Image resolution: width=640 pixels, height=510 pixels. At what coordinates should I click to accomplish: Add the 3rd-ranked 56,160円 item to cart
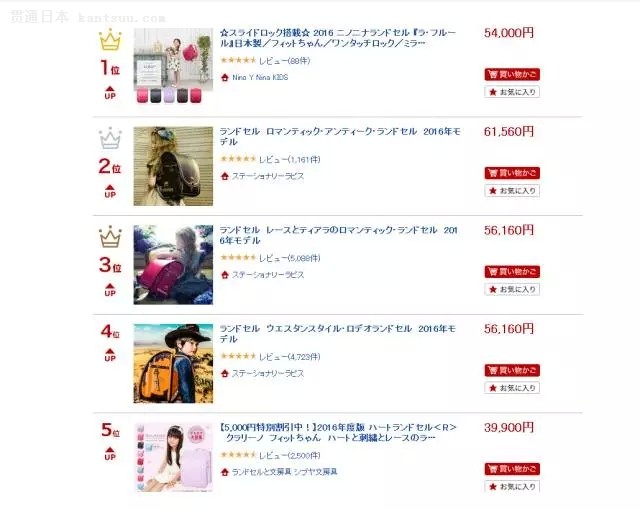tap(512, 271)
